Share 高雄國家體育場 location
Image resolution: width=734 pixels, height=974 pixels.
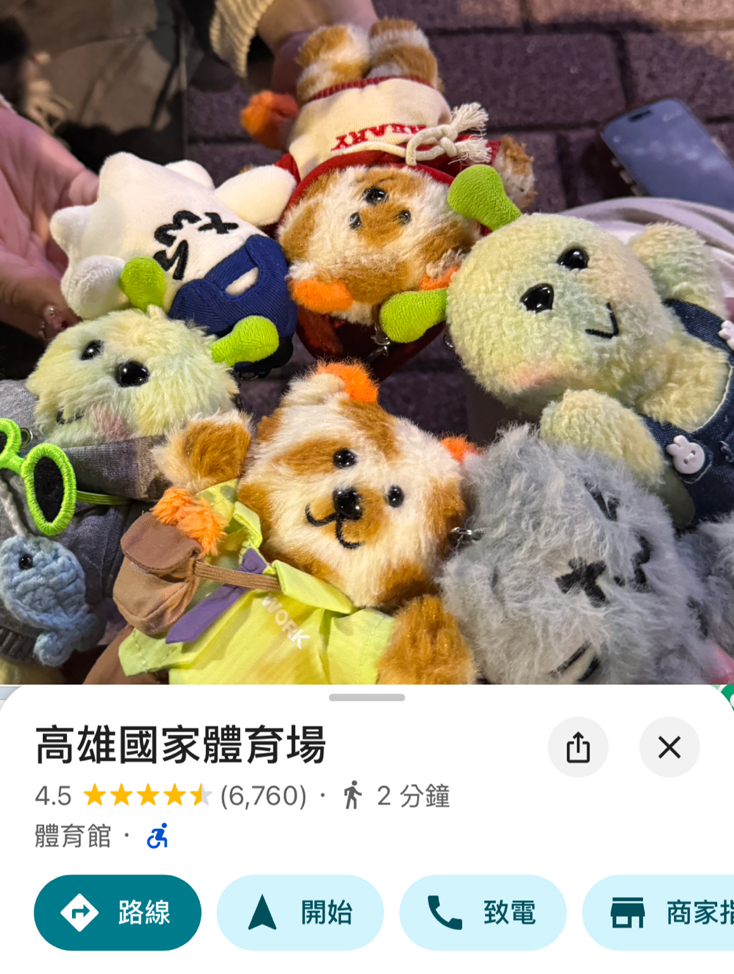click(578, 747)
